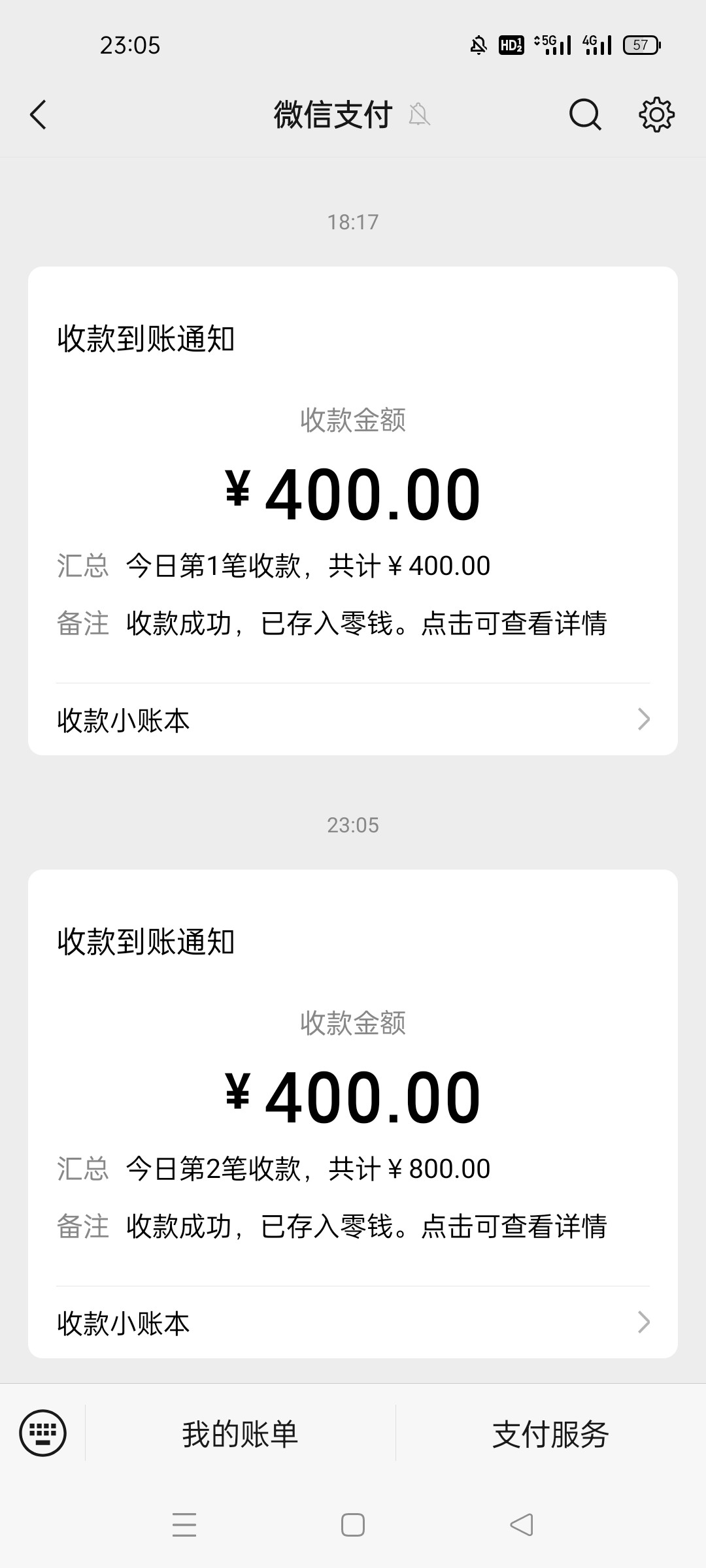Open 收款小账本 in the 18:17 card

point(353,719)
